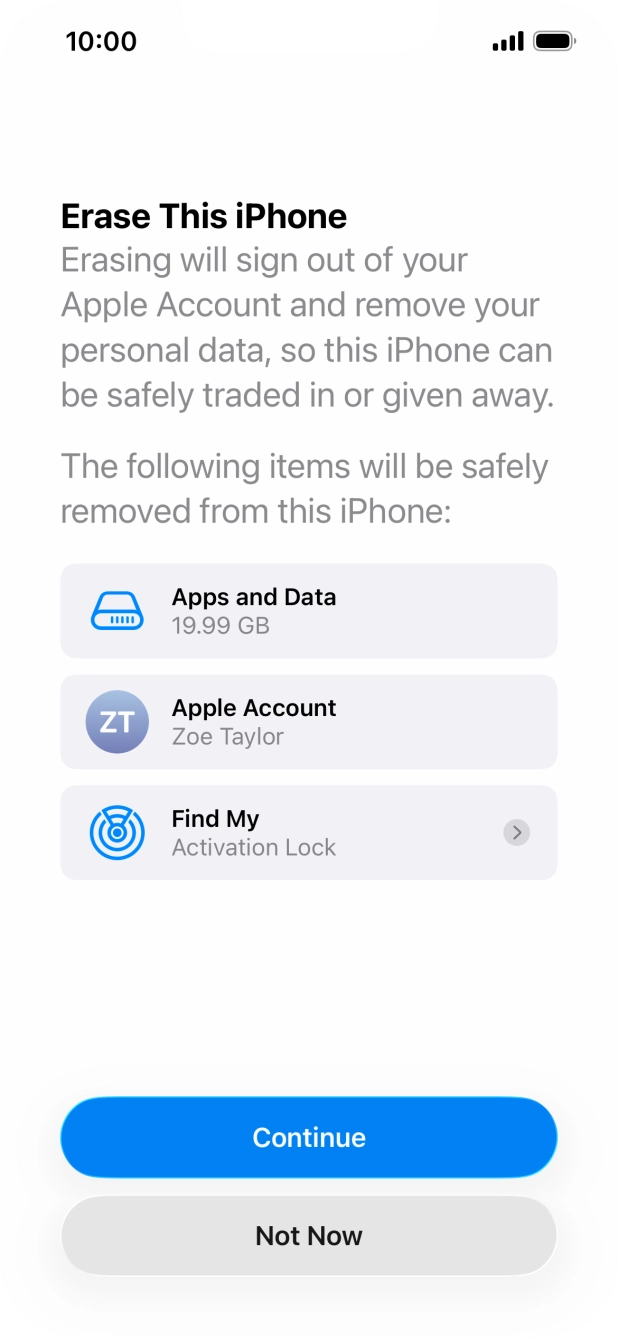Open the Find My Activation Lock row
This screenshot has width=618, height=1337.
(308, 832)
